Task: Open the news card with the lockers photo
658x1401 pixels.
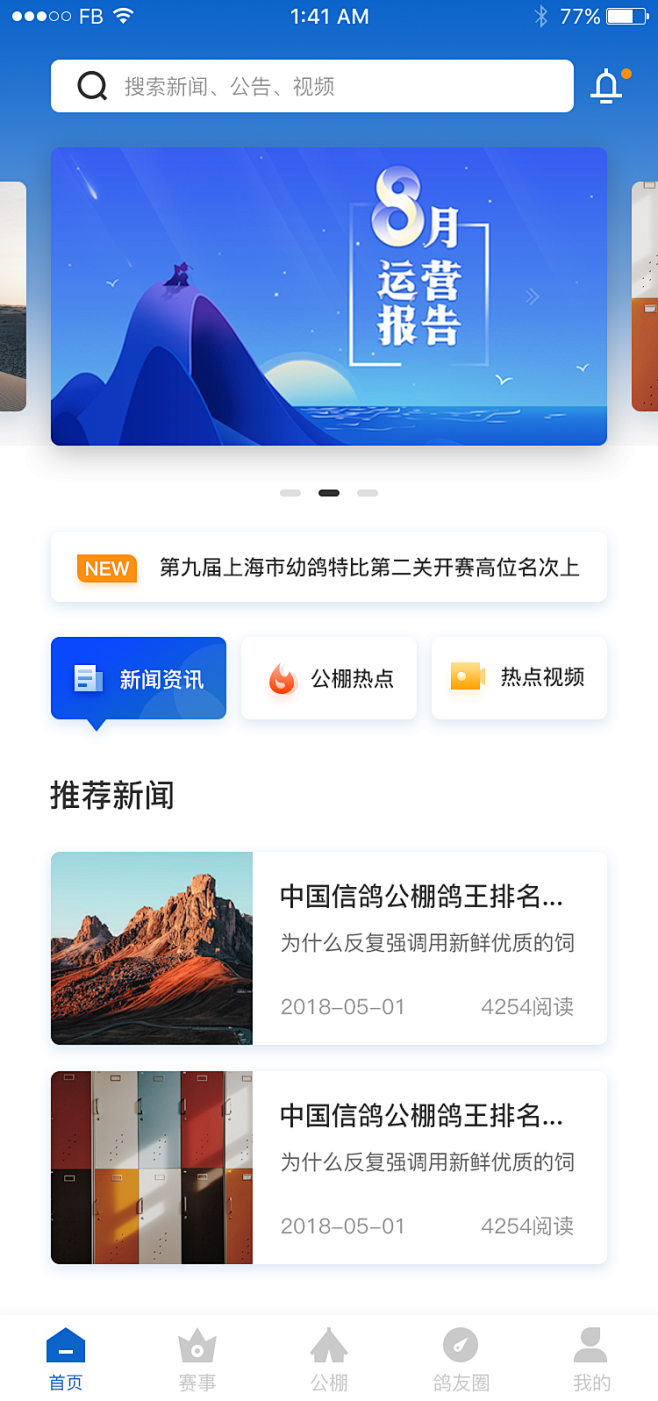Action: click(328, 1167)
